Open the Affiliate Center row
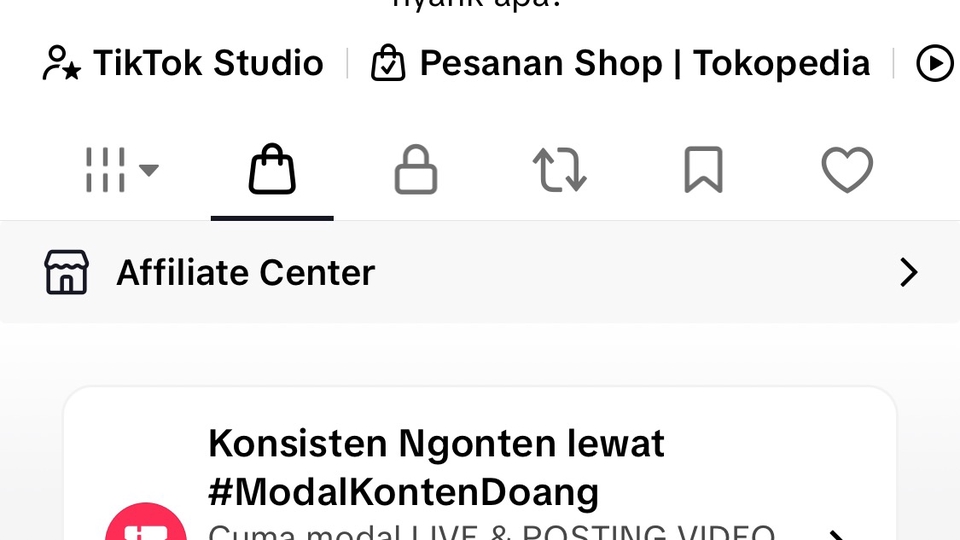Screen dimensions: 960x540 pos(480,272)
